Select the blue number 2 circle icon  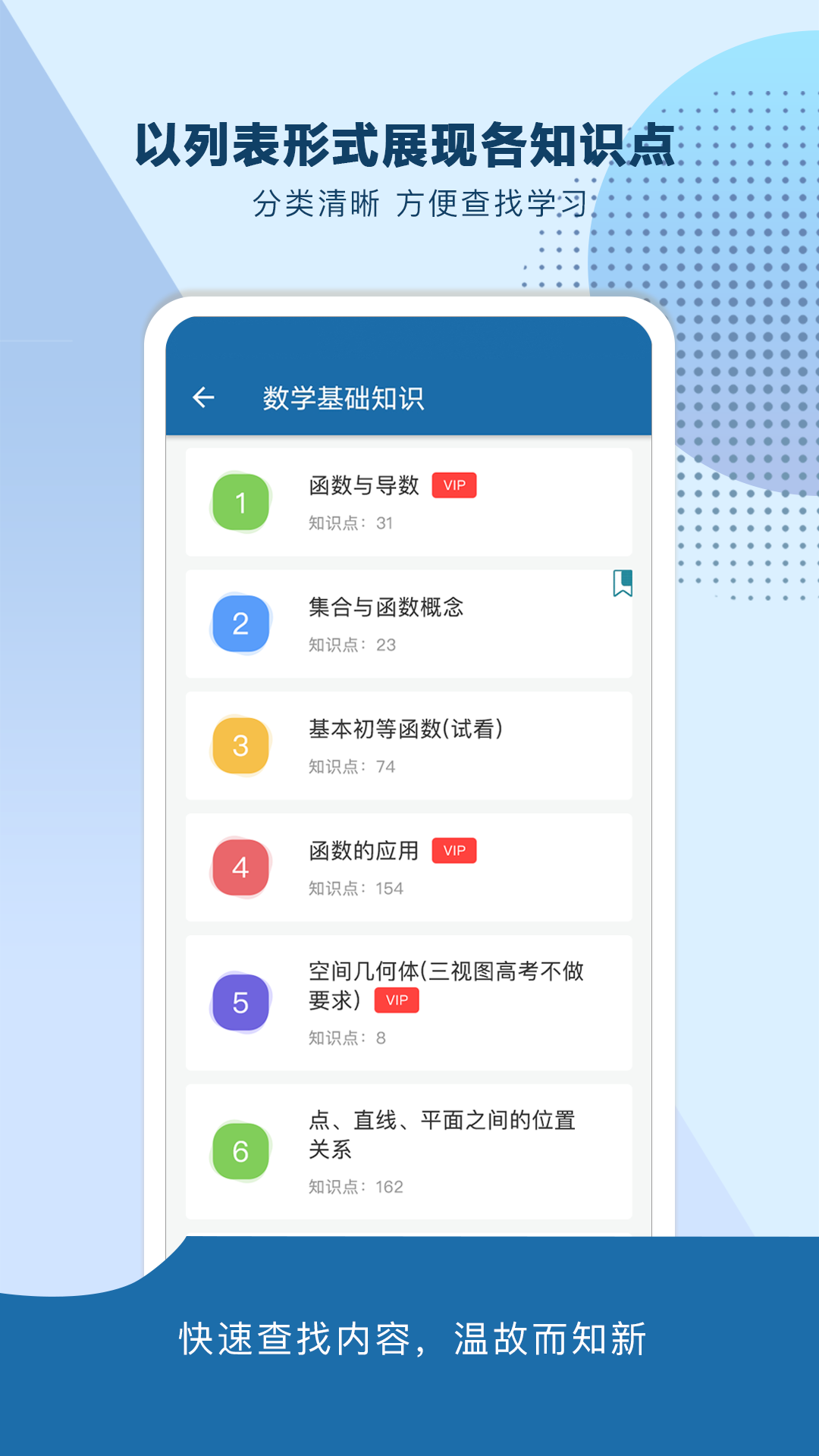pyautogui.click(x=241, y=623)
